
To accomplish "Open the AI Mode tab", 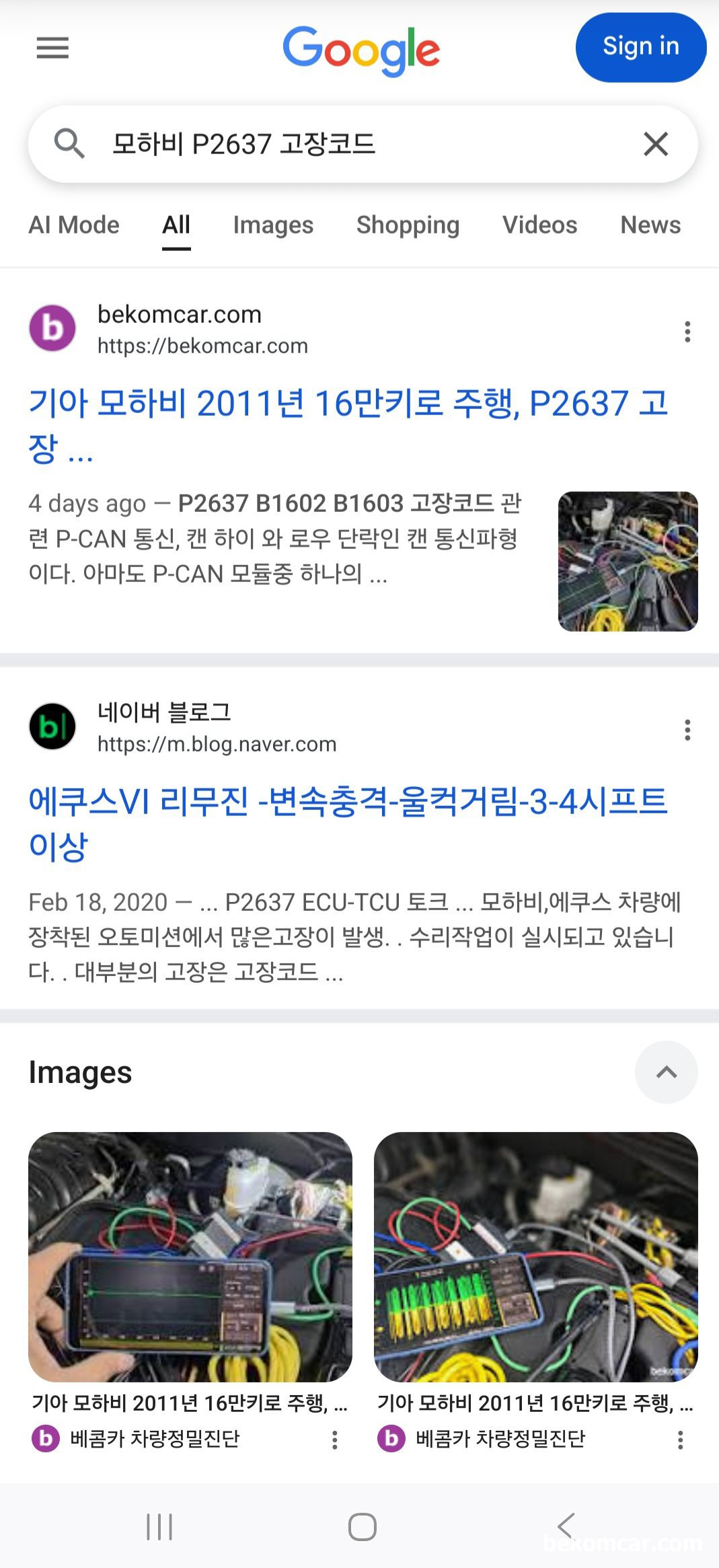I will tap(75, 225).
